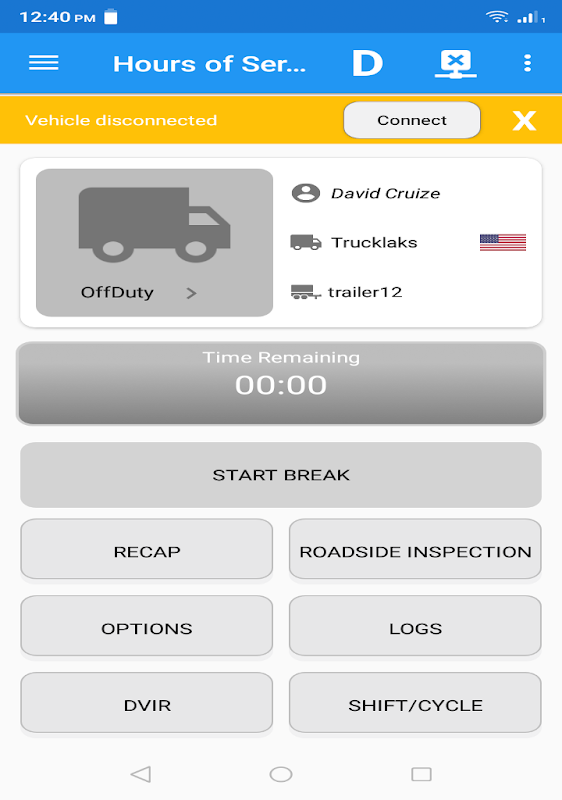
Task: Open SHIFT/CYCLE
Action: tap(415, 703)
